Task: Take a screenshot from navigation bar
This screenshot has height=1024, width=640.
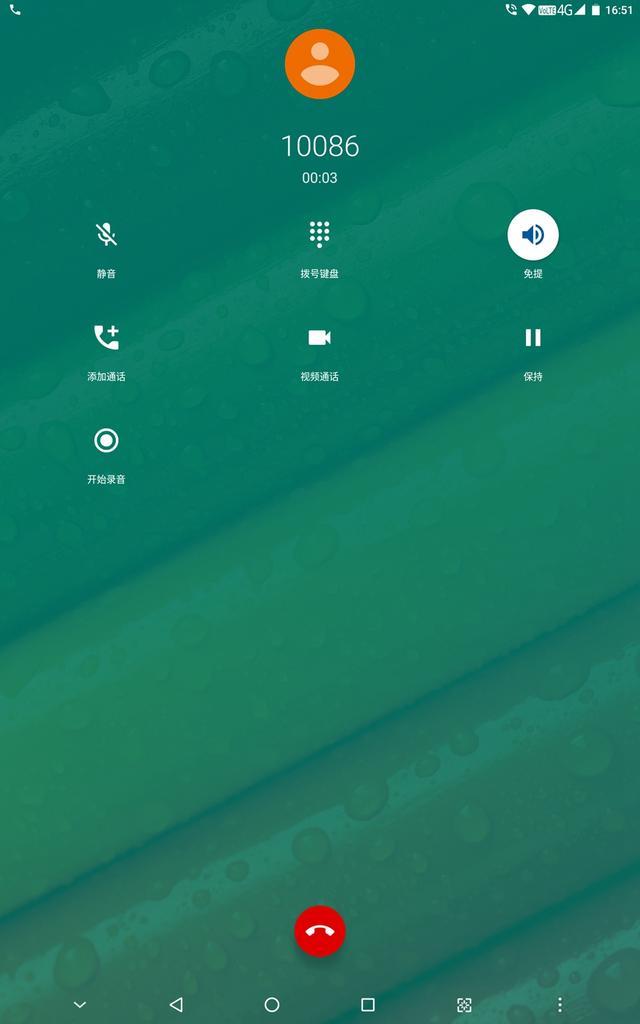Action: tap(464, 1004)
